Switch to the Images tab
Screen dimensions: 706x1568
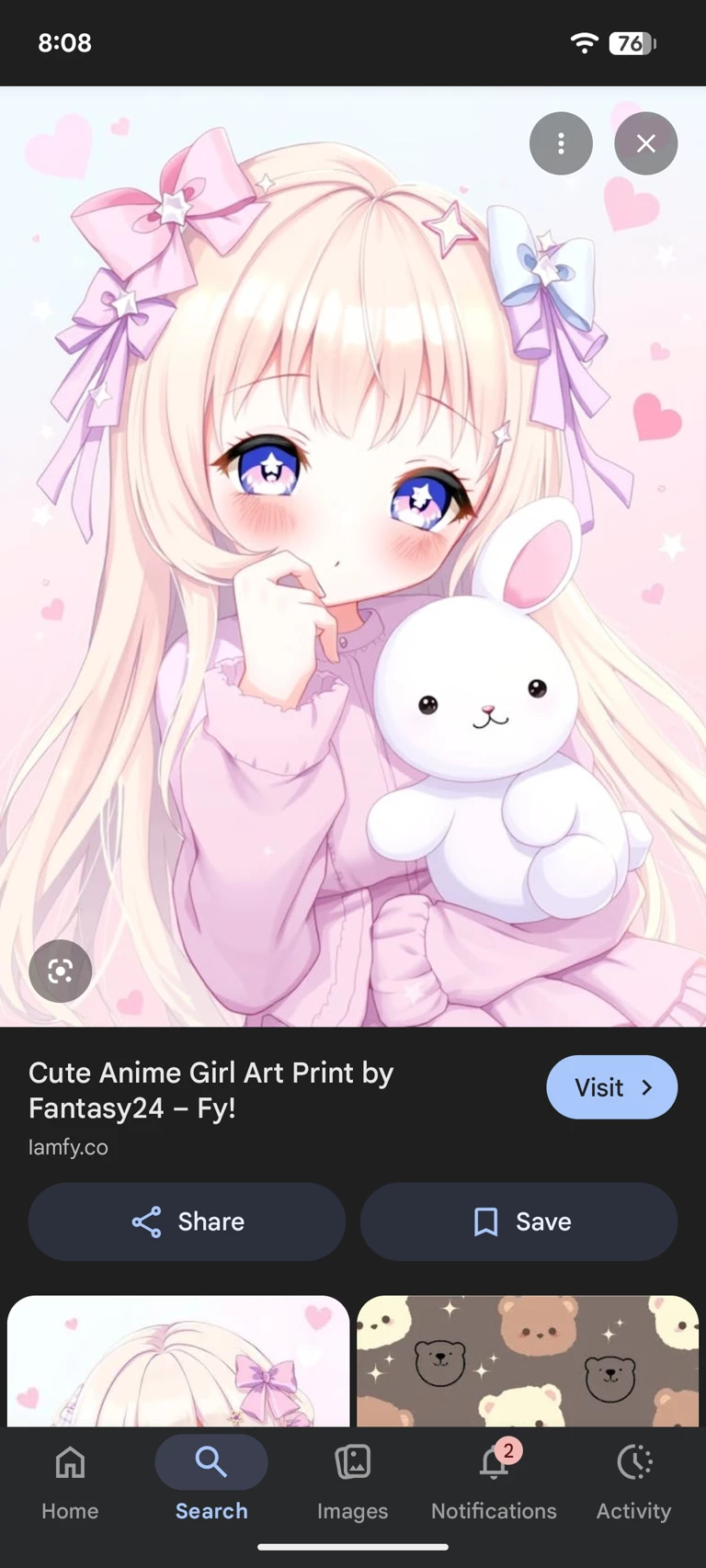click(x=352, y=1478)
